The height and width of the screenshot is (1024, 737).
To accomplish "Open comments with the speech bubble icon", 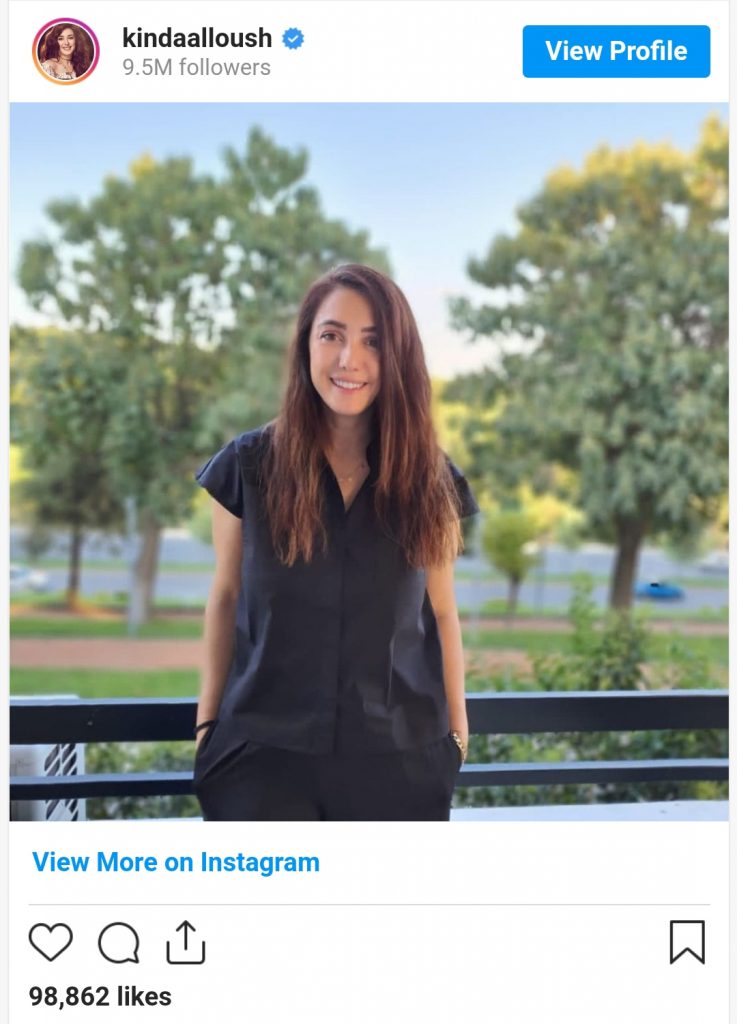I will coord(118,942).
